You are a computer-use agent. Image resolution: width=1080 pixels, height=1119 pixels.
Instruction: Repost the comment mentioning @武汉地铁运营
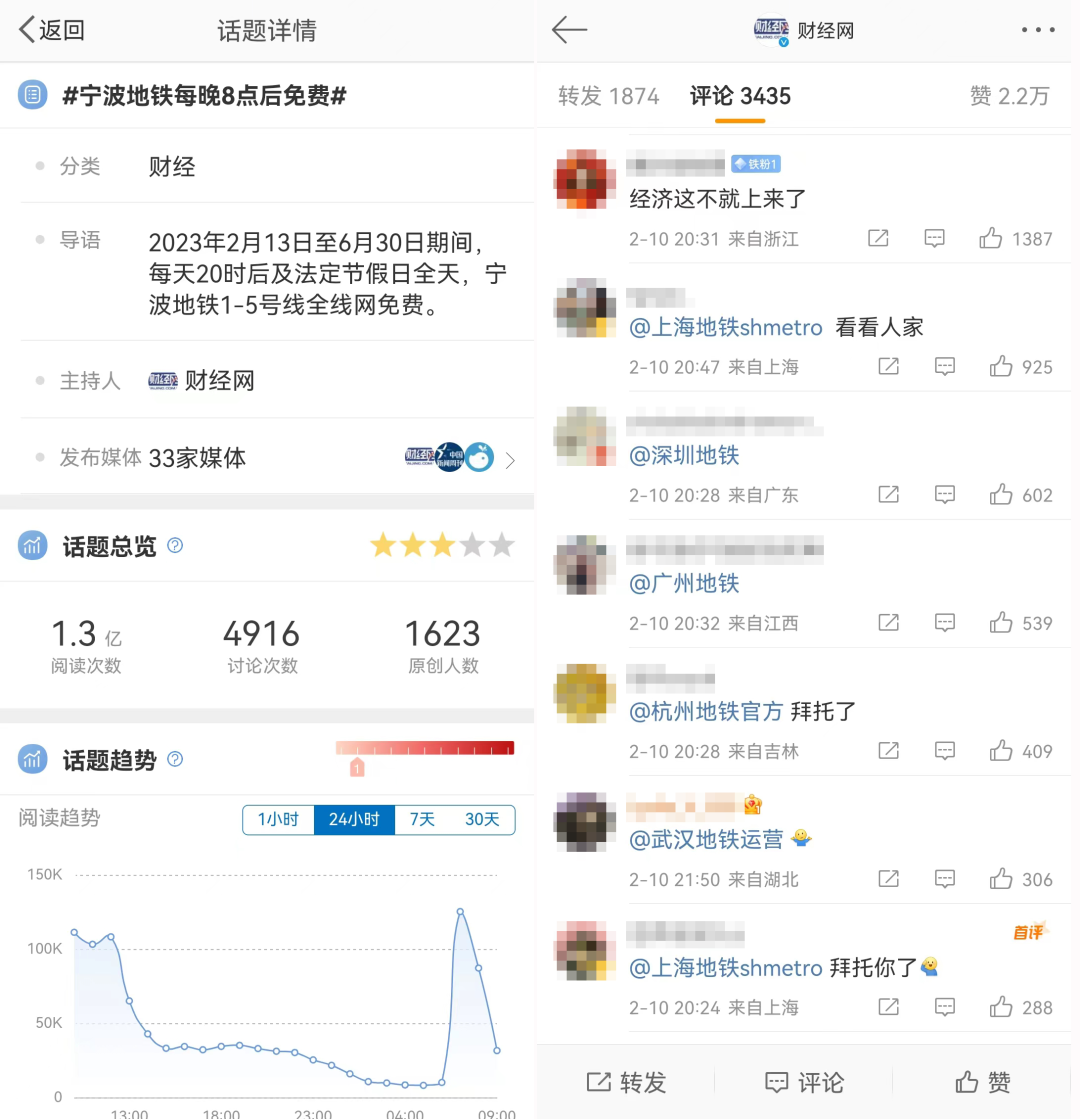(x=888, y=880)
